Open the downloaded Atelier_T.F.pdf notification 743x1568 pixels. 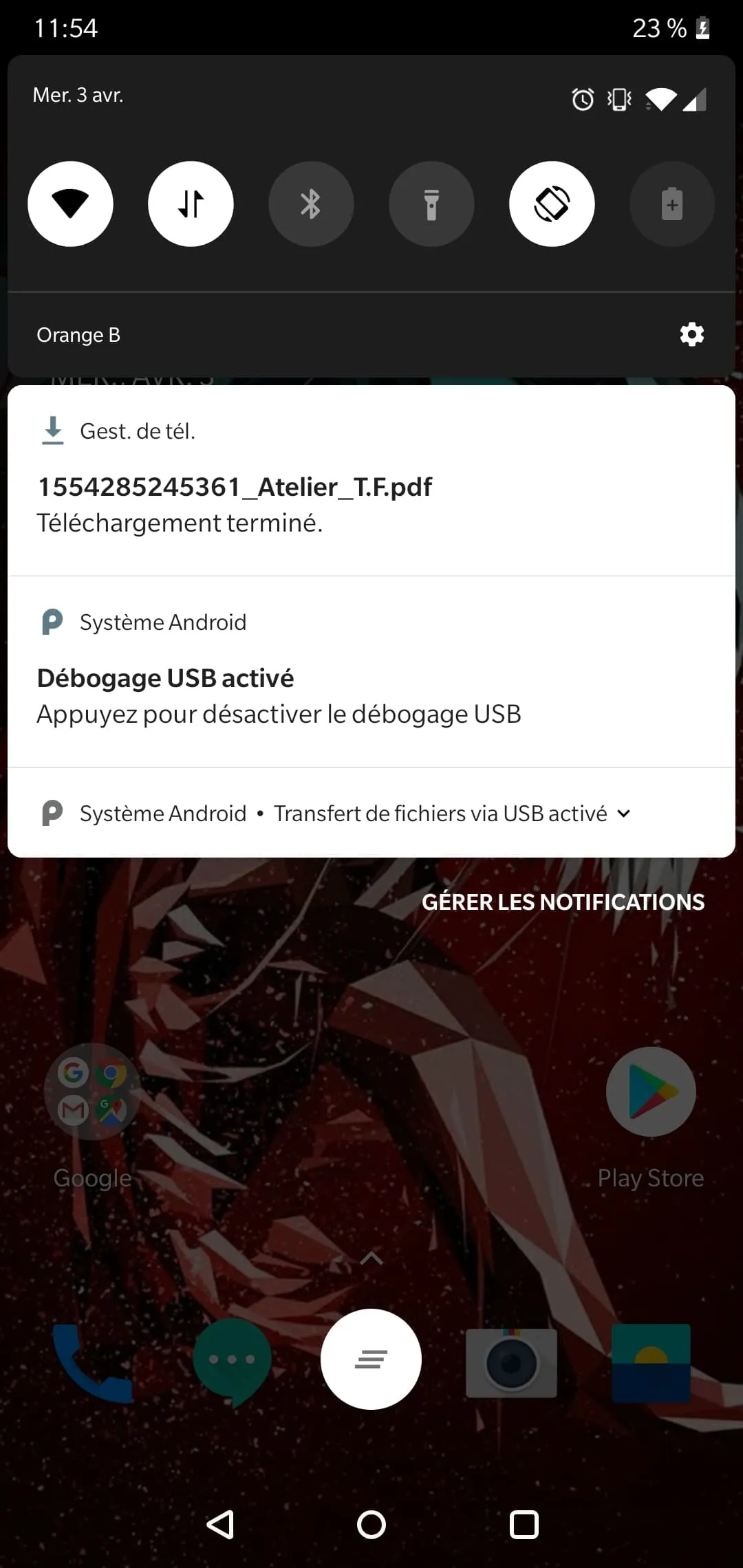371,488
